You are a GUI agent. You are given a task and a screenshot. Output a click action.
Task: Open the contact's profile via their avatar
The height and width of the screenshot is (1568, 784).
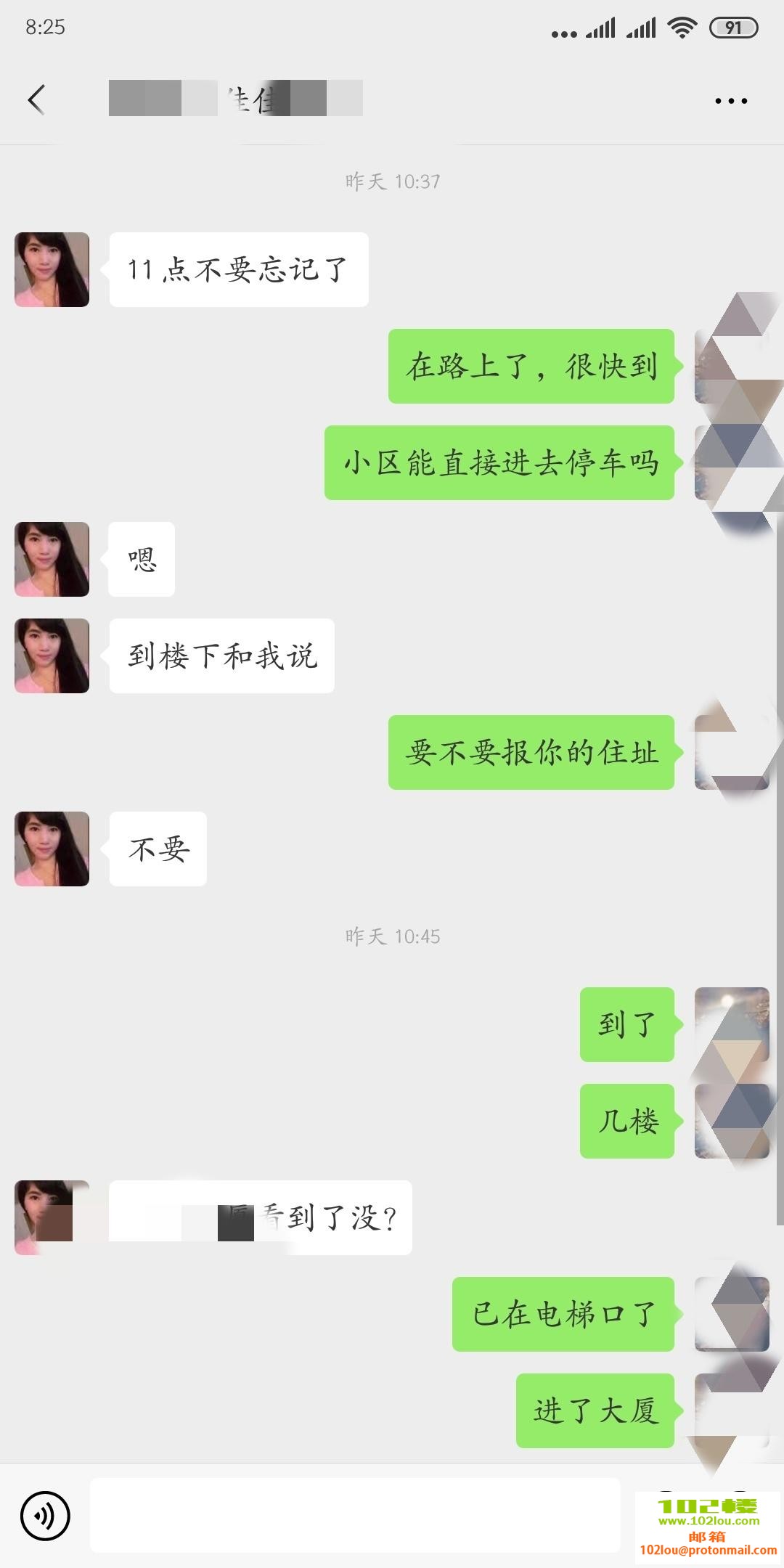click(52, 269)
